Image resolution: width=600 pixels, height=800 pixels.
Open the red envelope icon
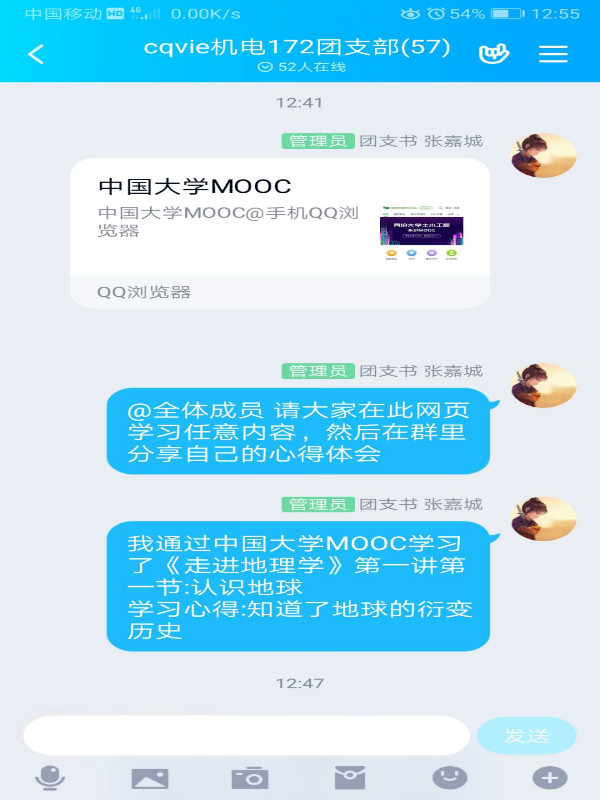350,777
